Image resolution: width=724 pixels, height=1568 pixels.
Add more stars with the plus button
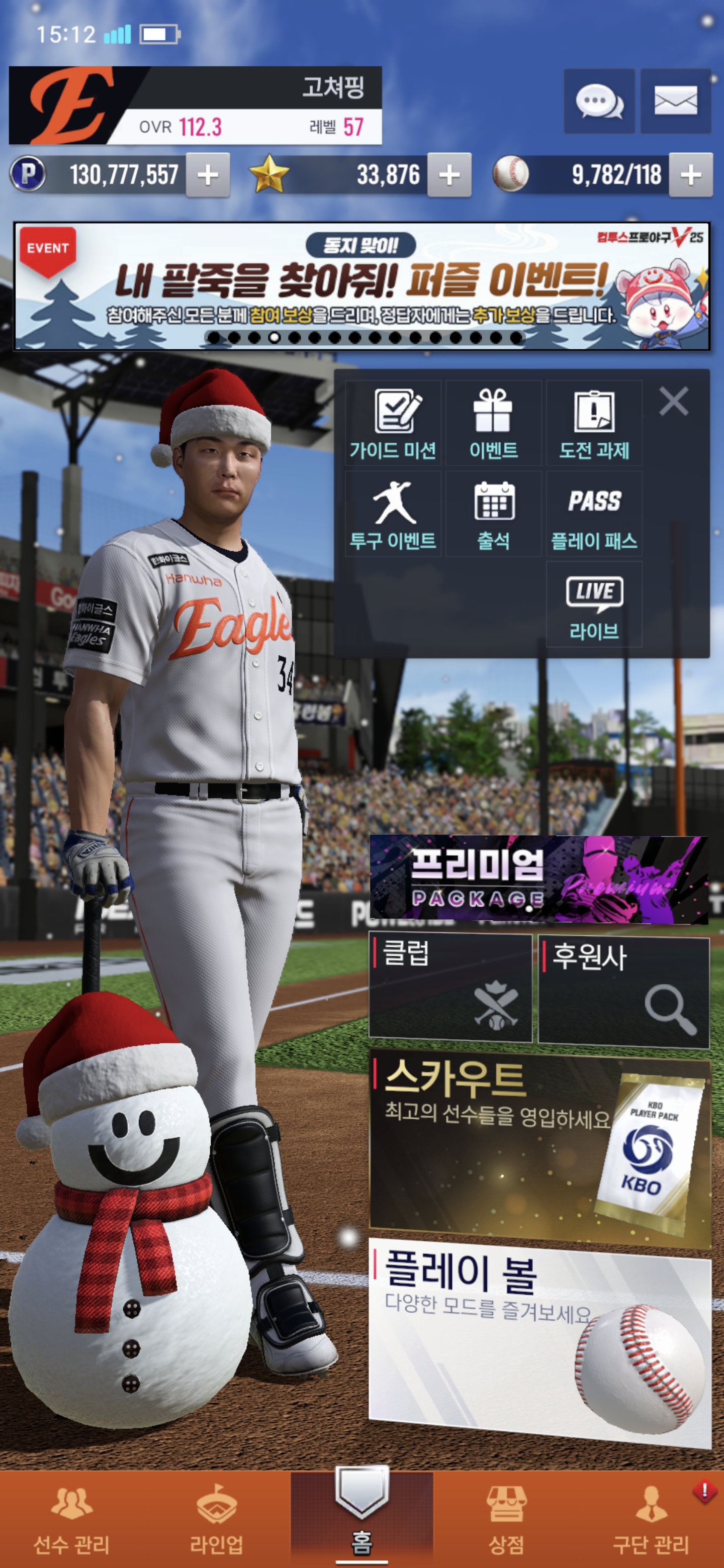click(449, 175)
